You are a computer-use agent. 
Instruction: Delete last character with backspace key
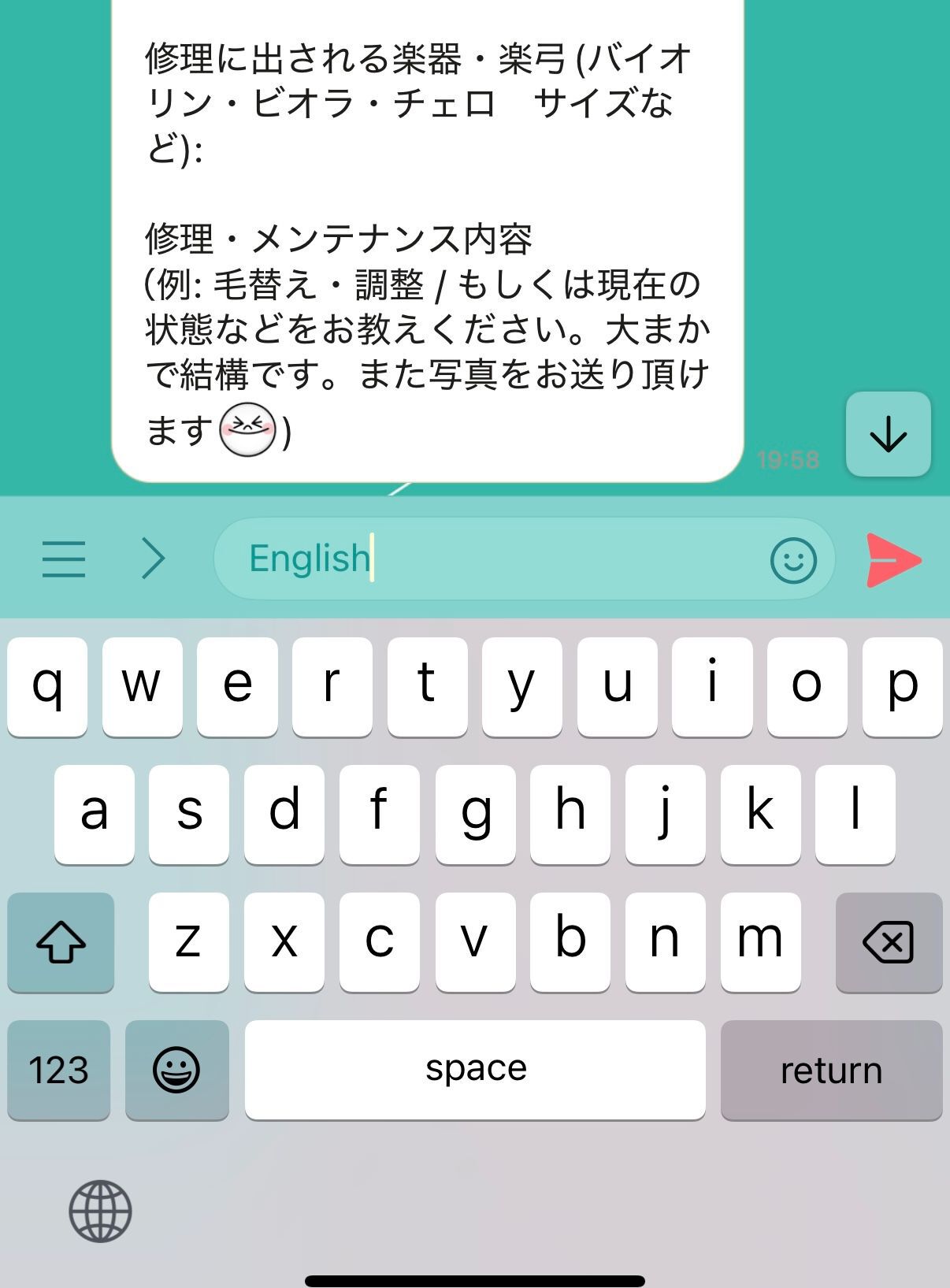888,942
